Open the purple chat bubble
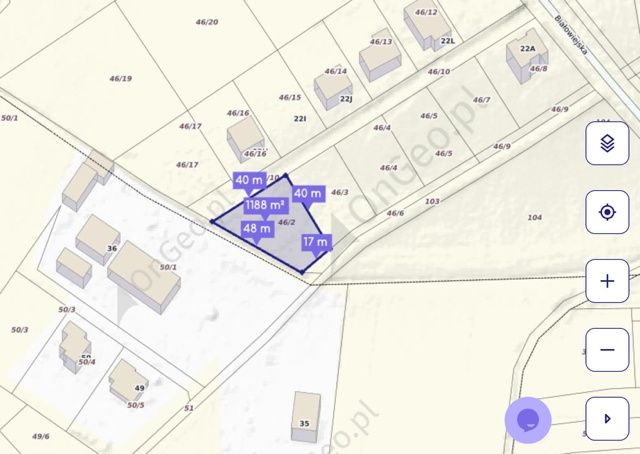This screenshot has width=640, height=454. click(x=528, y=419)
